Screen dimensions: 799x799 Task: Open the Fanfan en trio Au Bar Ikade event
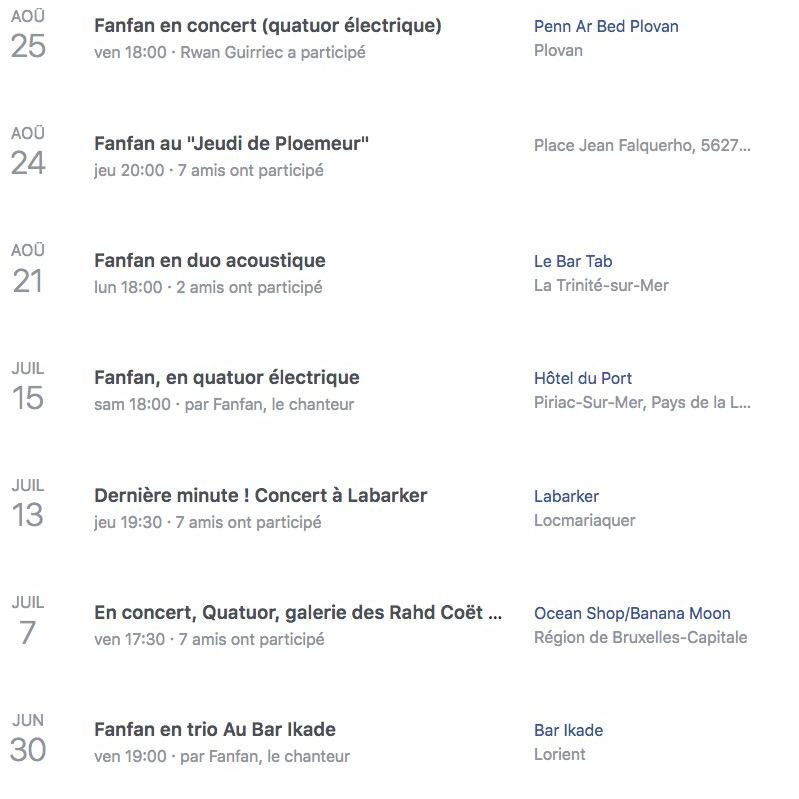[x=214, y=729]
